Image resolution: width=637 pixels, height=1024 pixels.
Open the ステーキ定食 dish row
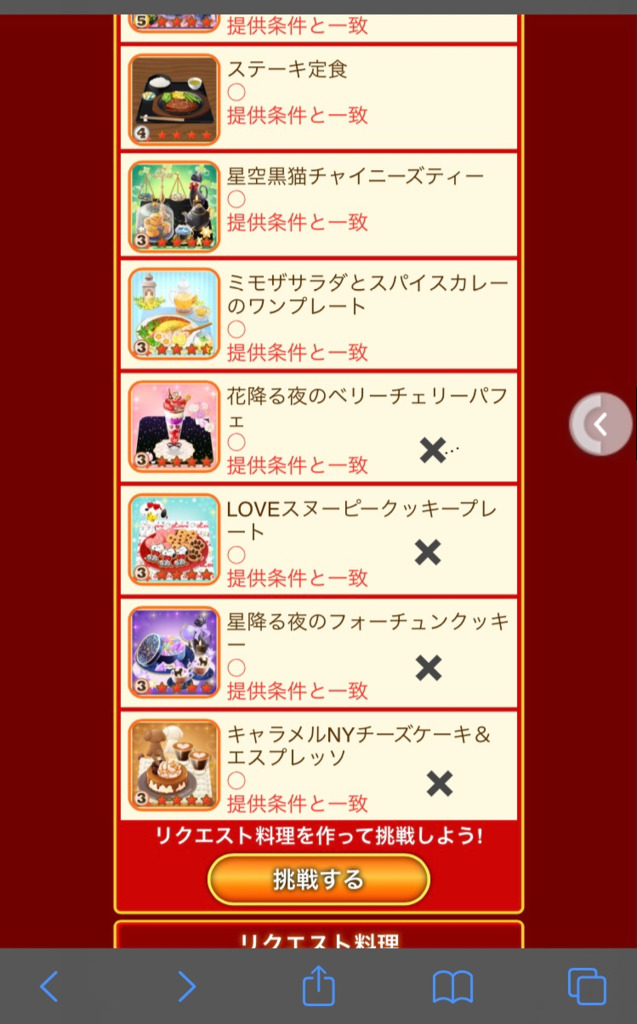(319, 98)
